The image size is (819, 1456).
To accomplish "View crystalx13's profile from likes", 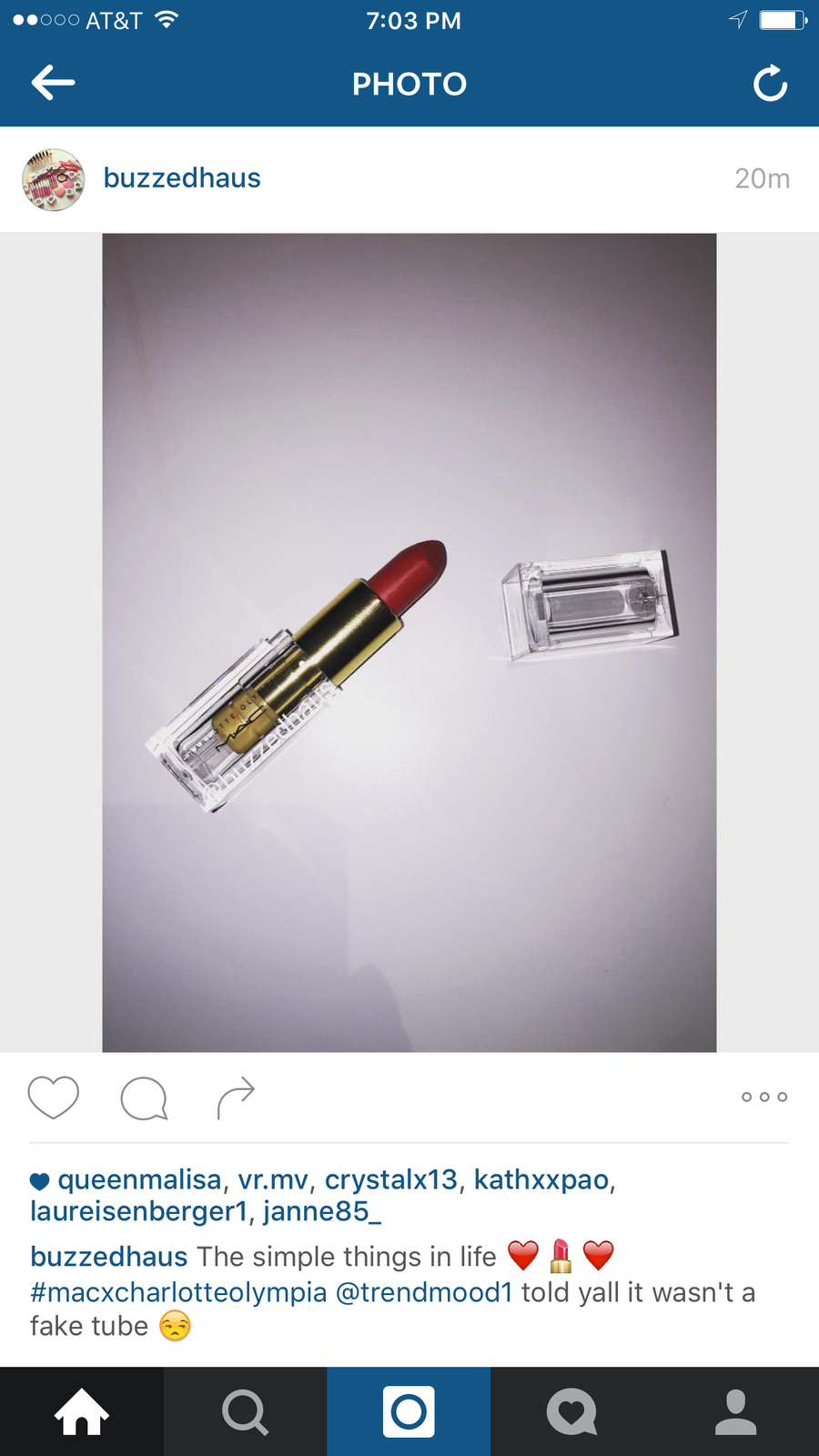I will [390, 1179].
